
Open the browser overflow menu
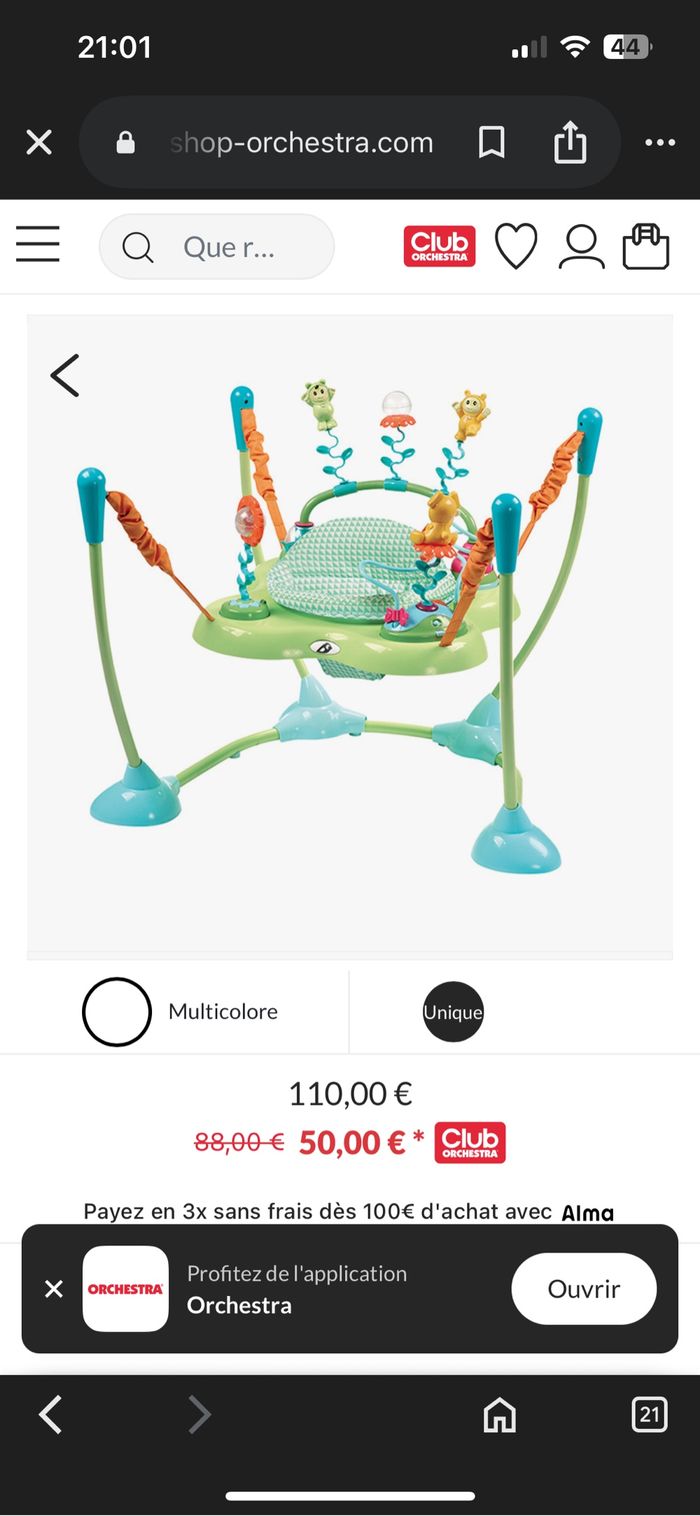(660, 143)
